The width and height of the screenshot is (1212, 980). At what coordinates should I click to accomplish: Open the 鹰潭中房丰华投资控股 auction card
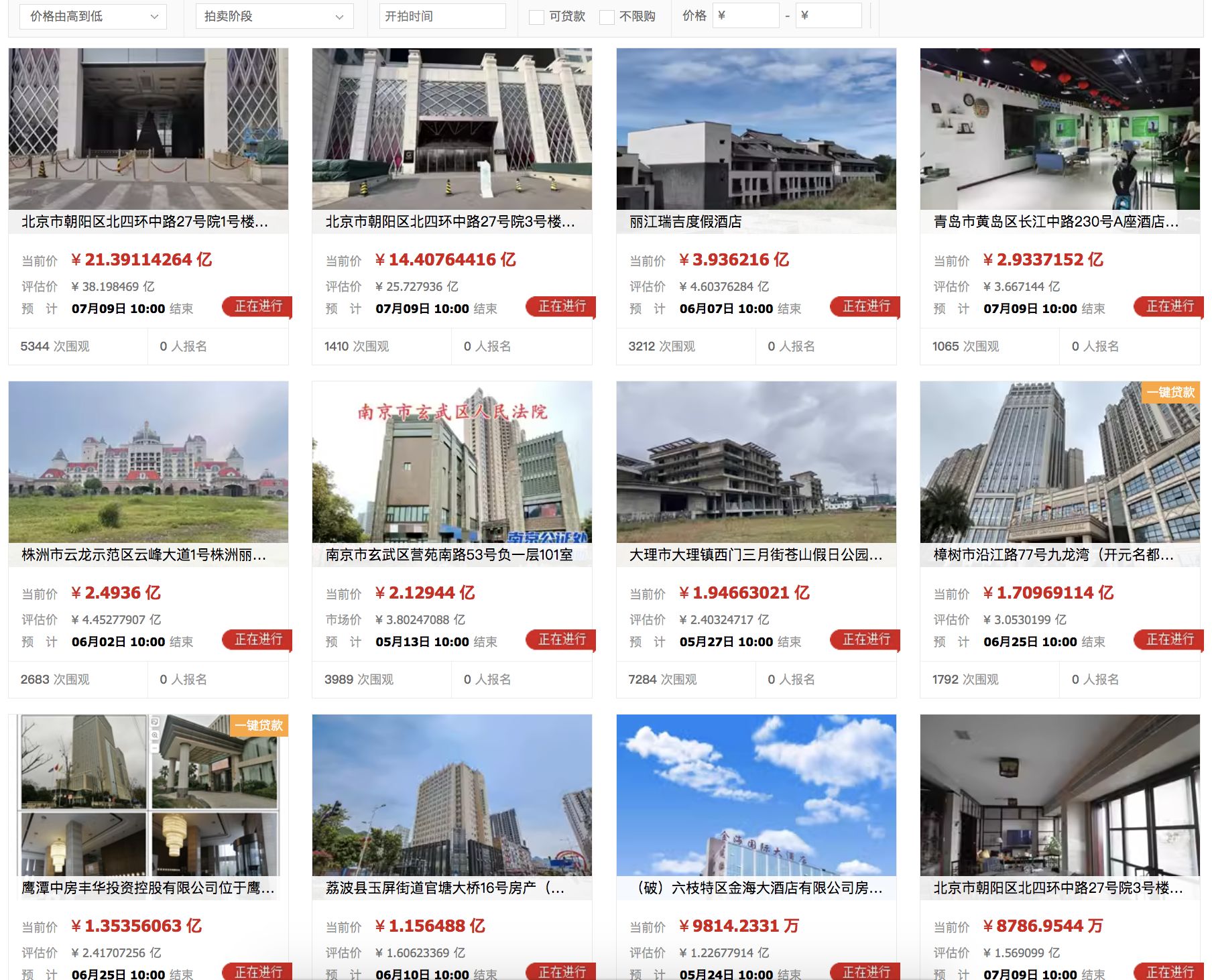[x=147, y=888]
